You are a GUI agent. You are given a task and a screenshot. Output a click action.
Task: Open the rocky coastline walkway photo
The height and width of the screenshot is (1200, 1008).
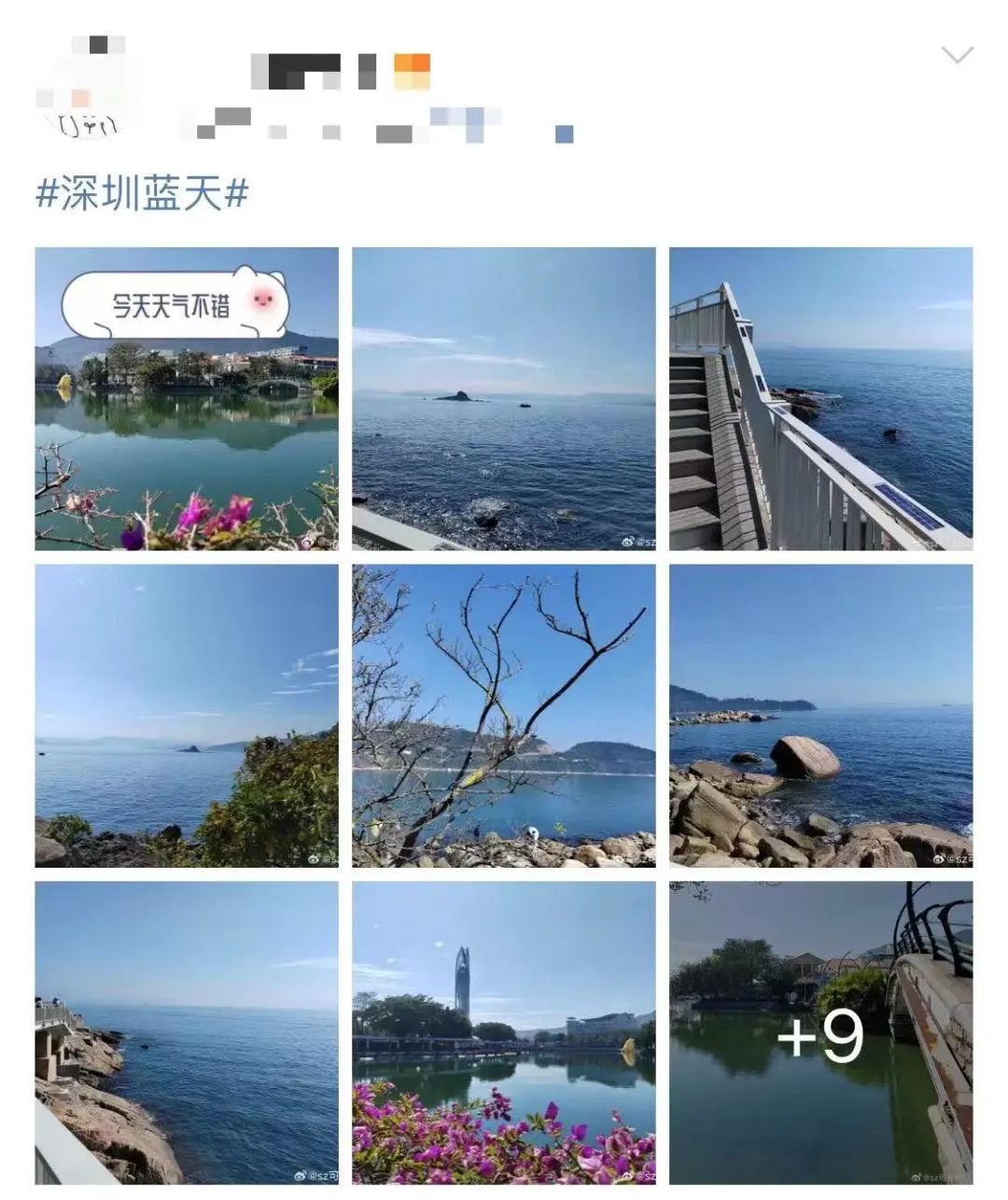click(x=187, y=1032)
